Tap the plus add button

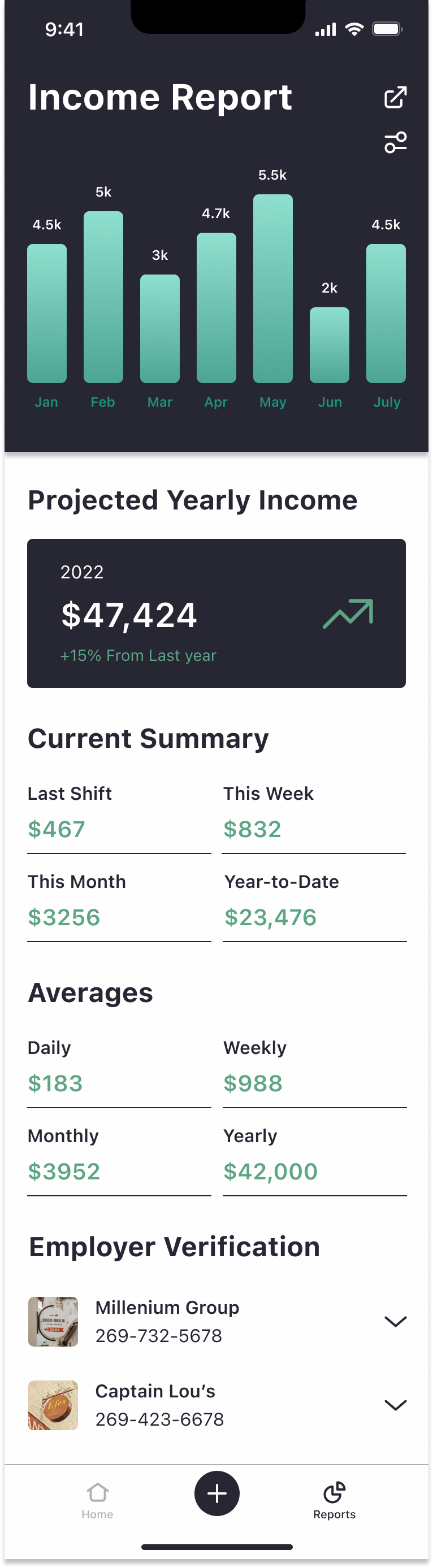click(x=217, y=1493)
